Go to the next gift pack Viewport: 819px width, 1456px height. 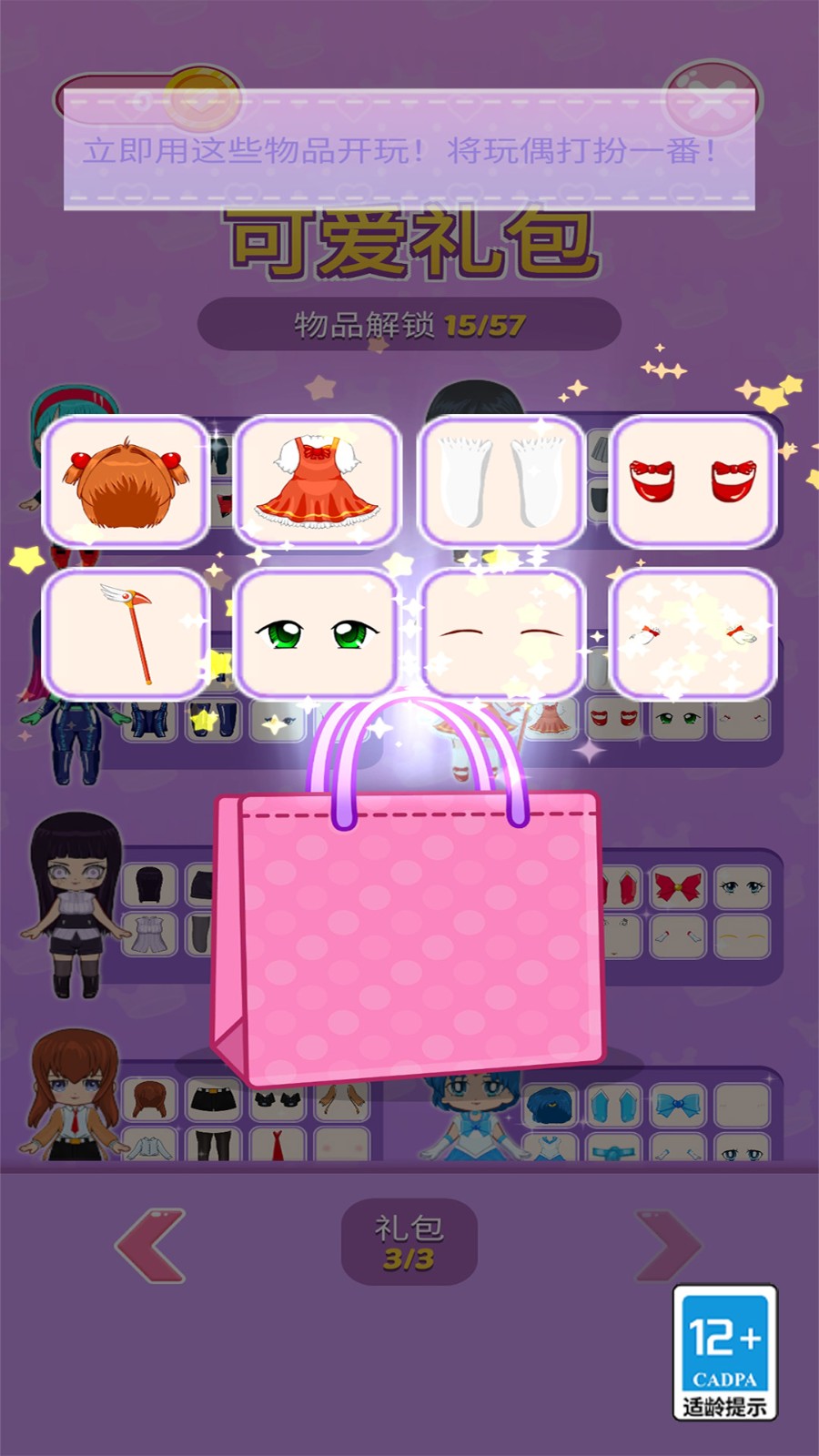pos(669,1245)
